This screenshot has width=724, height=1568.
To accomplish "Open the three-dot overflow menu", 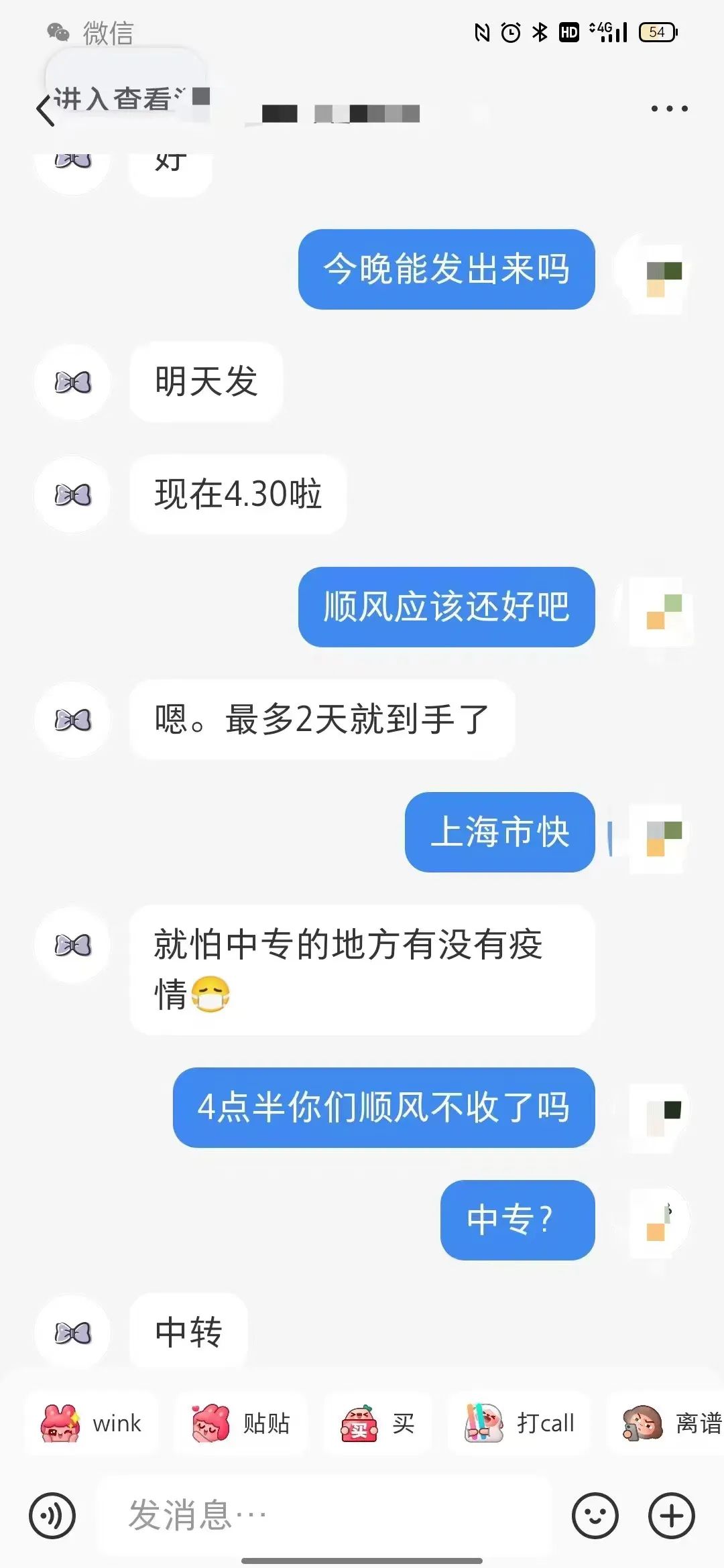I will tap(669, 109).
